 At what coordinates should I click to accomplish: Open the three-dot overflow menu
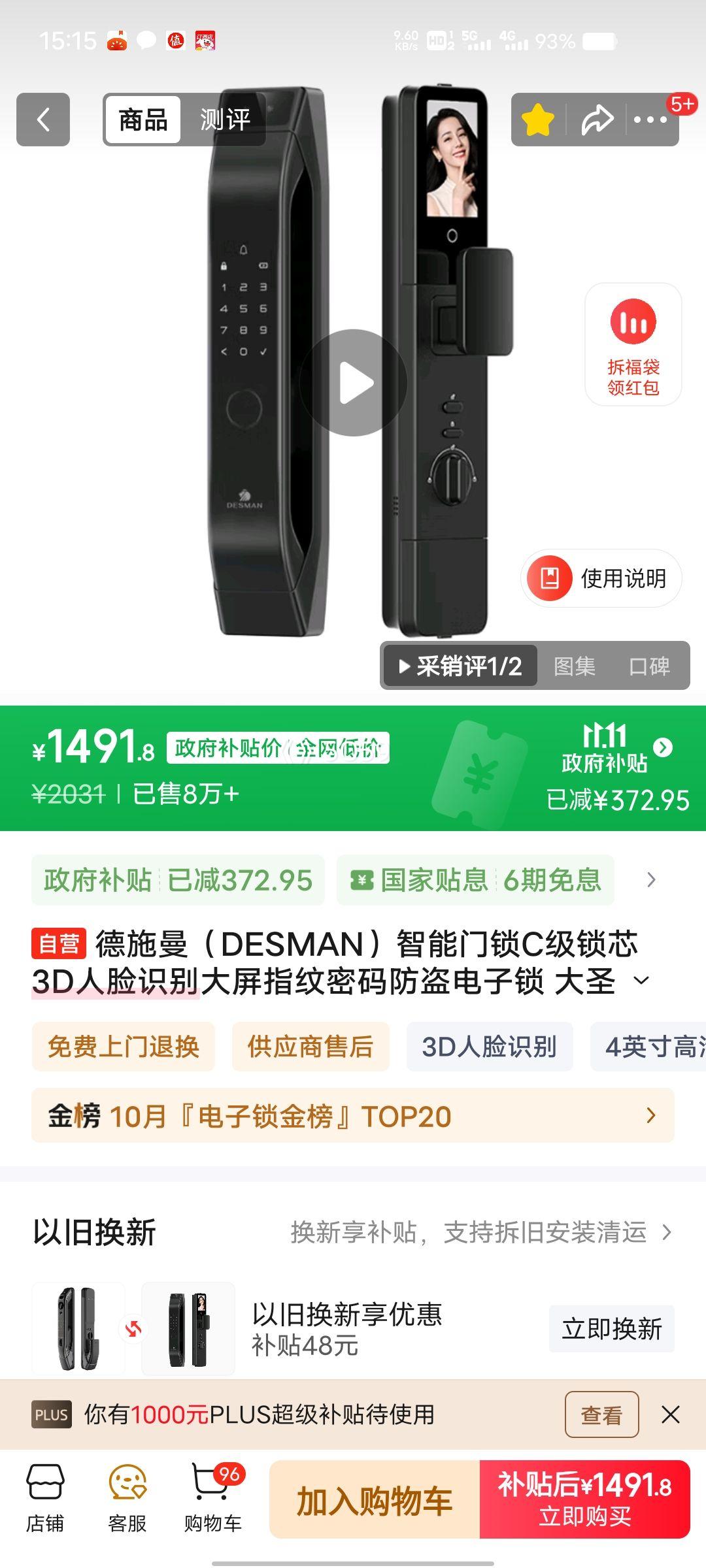(x=650, y=120)
